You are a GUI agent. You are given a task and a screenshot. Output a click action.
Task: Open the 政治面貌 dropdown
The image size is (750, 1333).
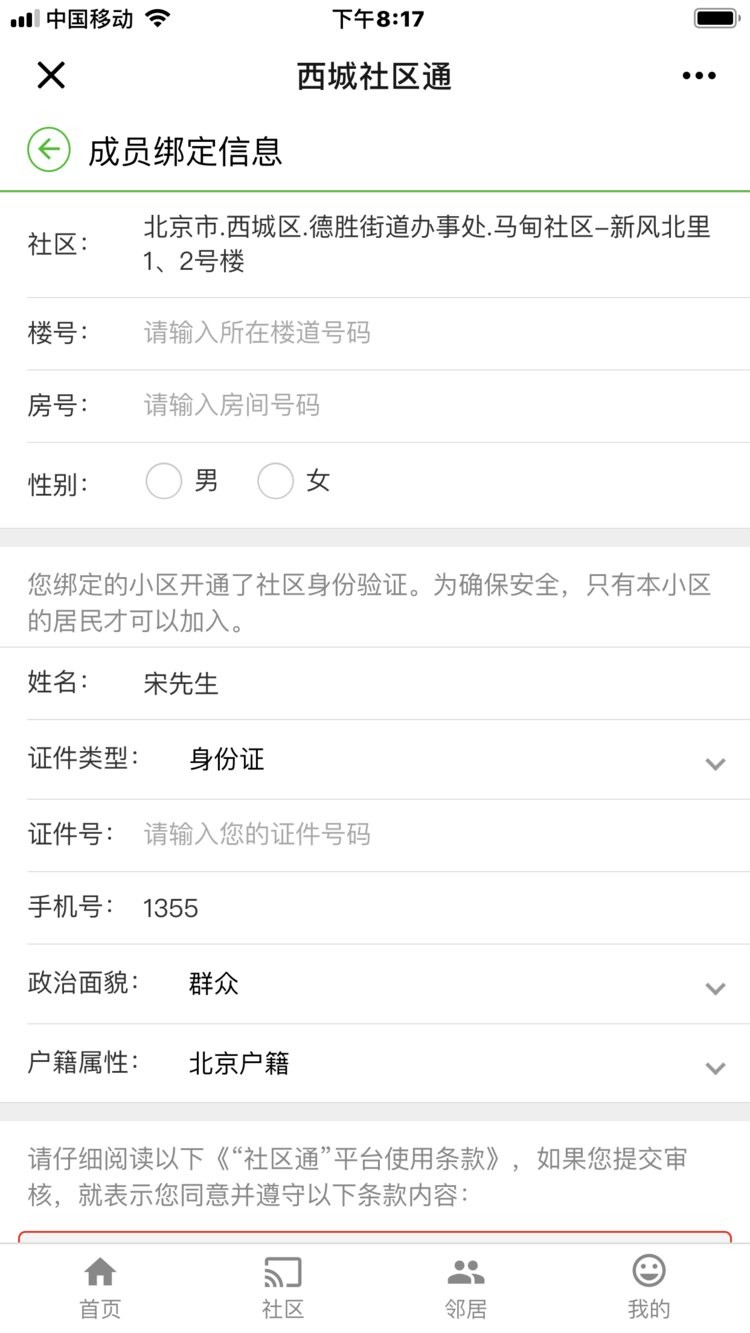[x=715, y=988]
